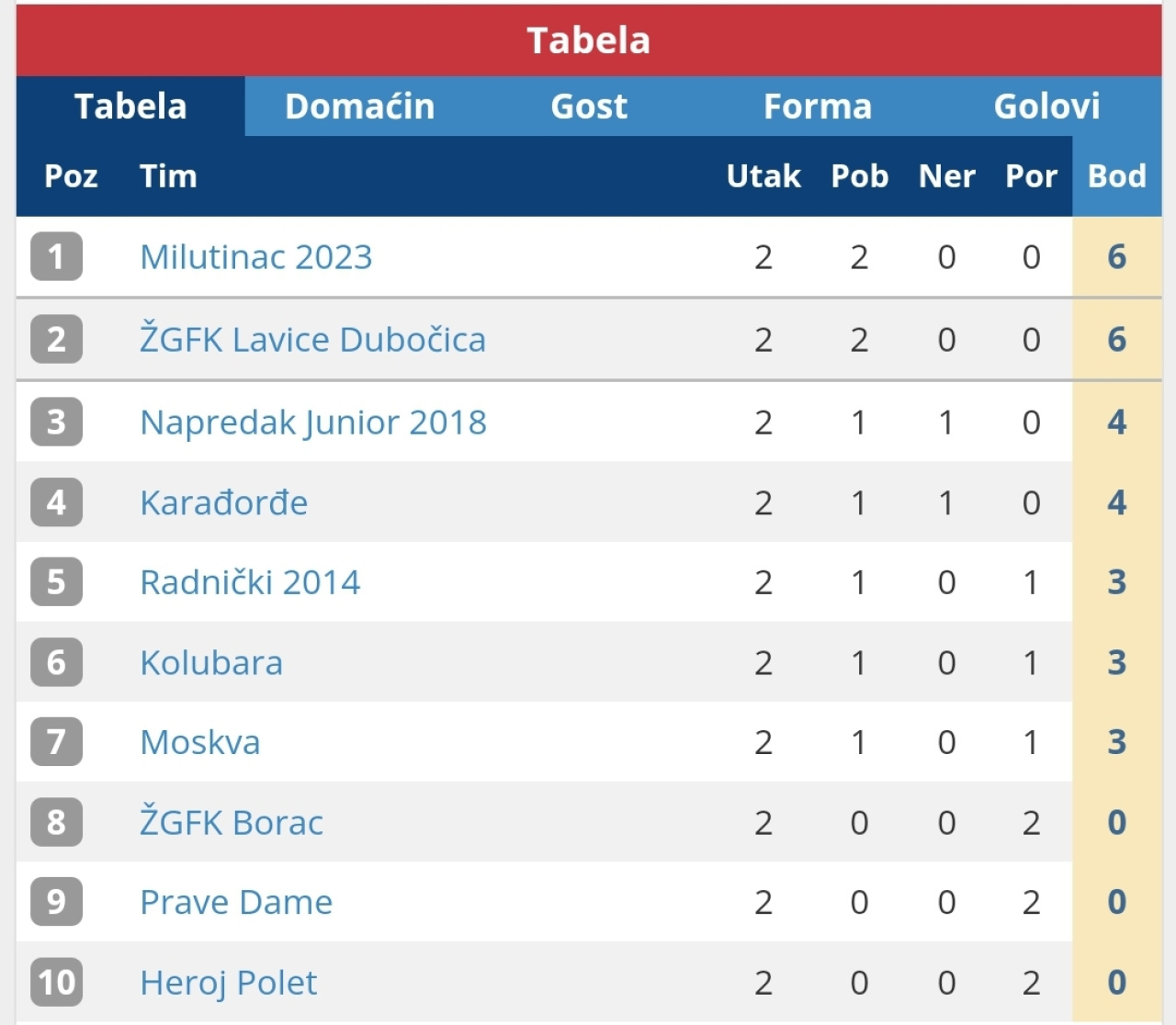
Task: Open the Forma tab
Action: point(817,107)
